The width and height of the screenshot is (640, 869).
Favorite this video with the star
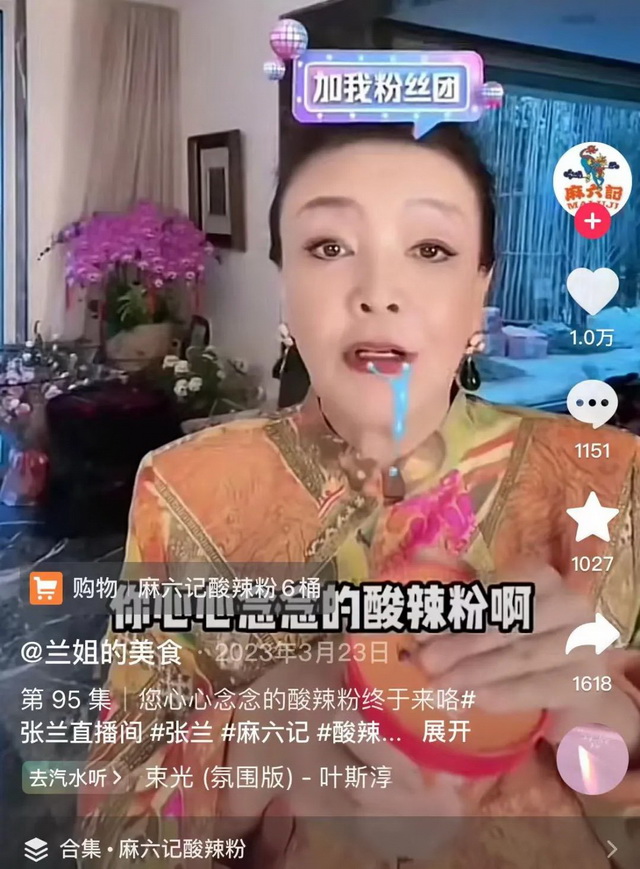pyautogui.click(x=592, y=518)
